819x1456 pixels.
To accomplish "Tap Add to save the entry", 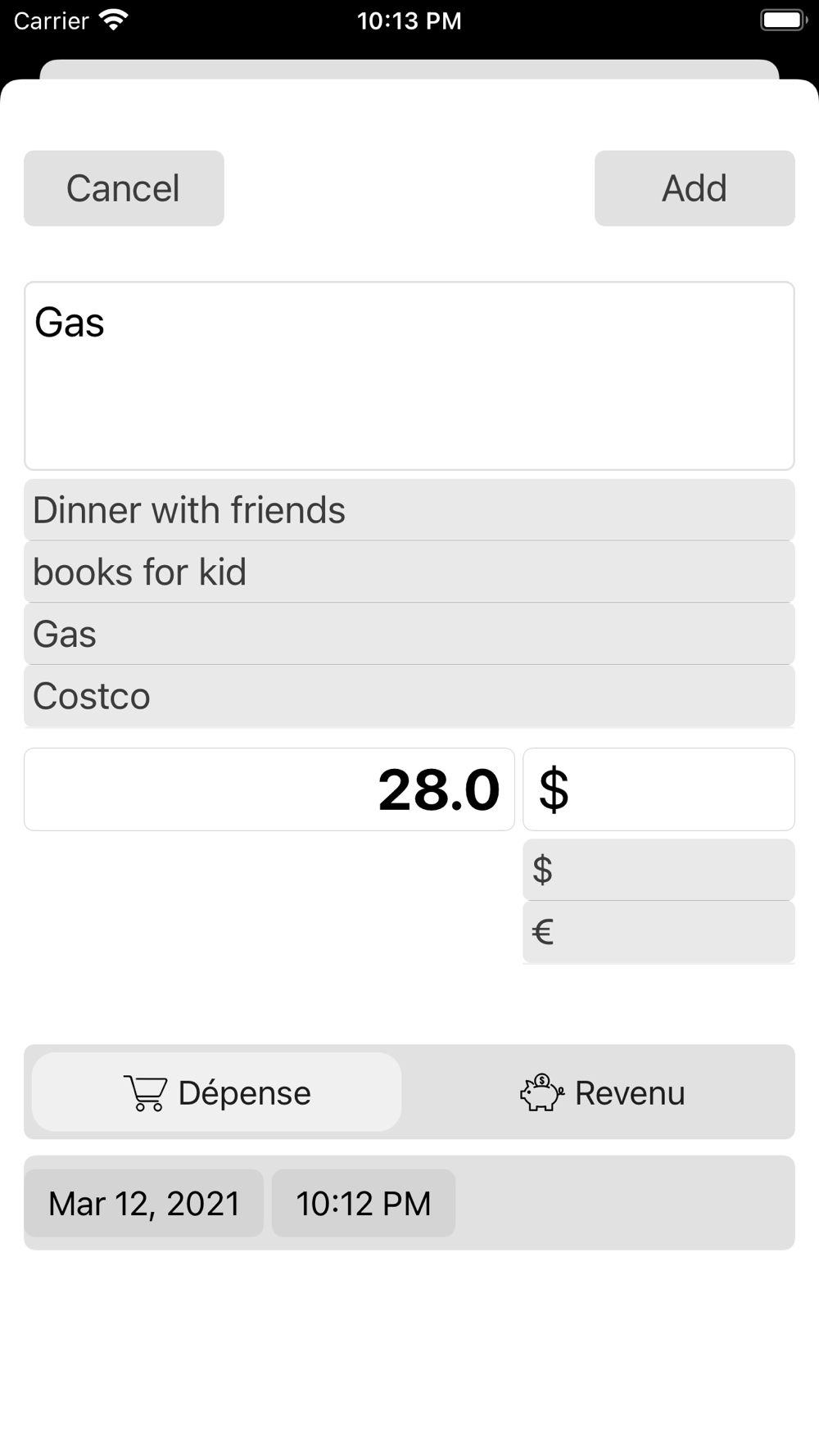I will pos(695,188).
